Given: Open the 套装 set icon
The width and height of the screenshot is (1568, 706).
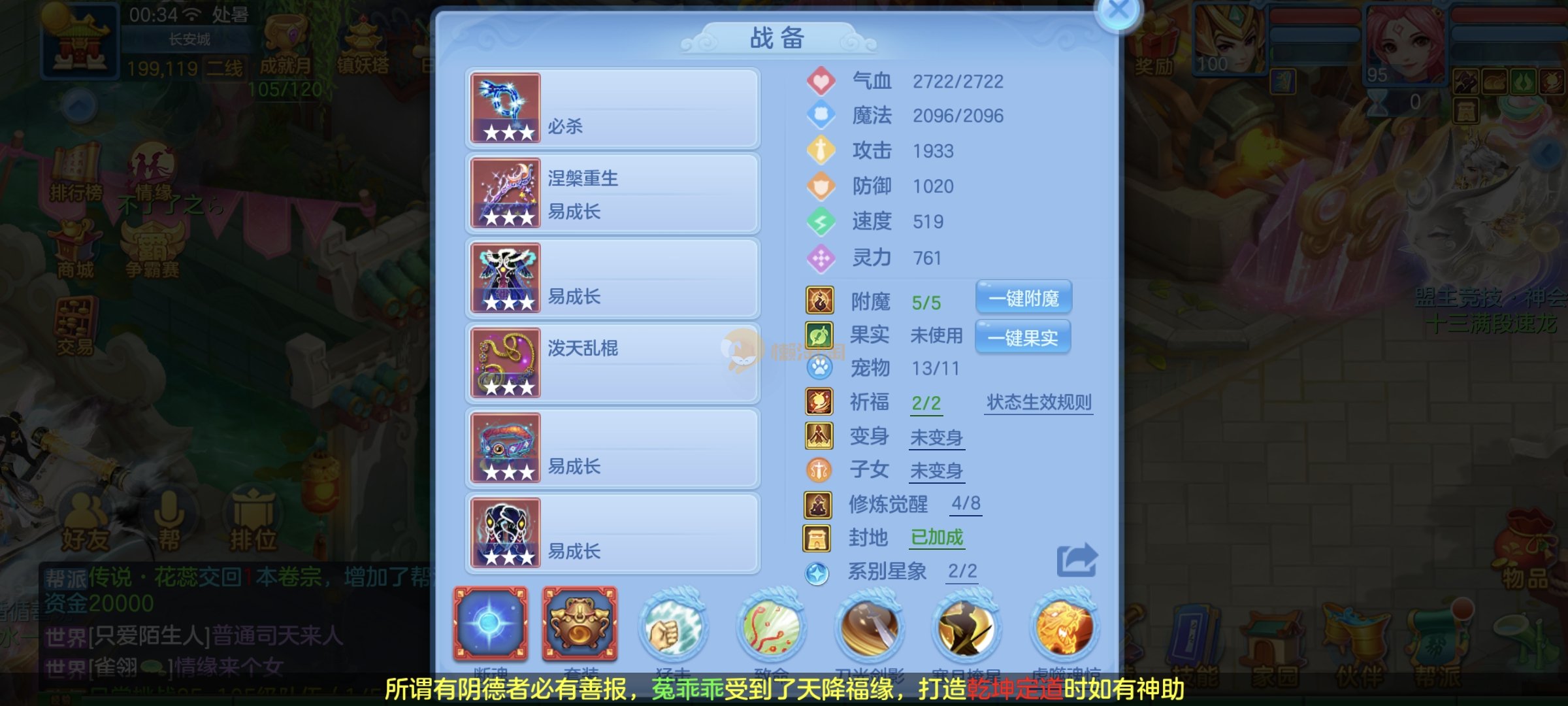Looking at the screenshot, I should [x=580, y=624].
